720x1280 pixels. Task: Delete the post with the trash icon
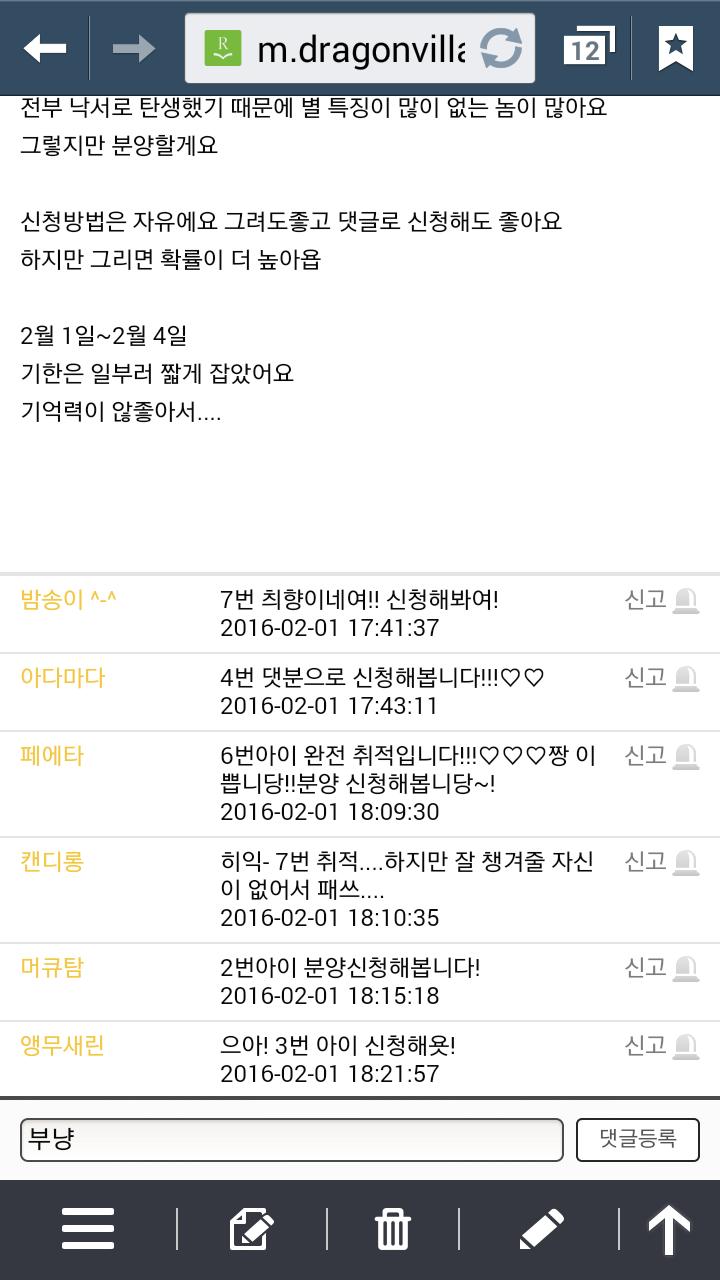tap(393, 1229)
